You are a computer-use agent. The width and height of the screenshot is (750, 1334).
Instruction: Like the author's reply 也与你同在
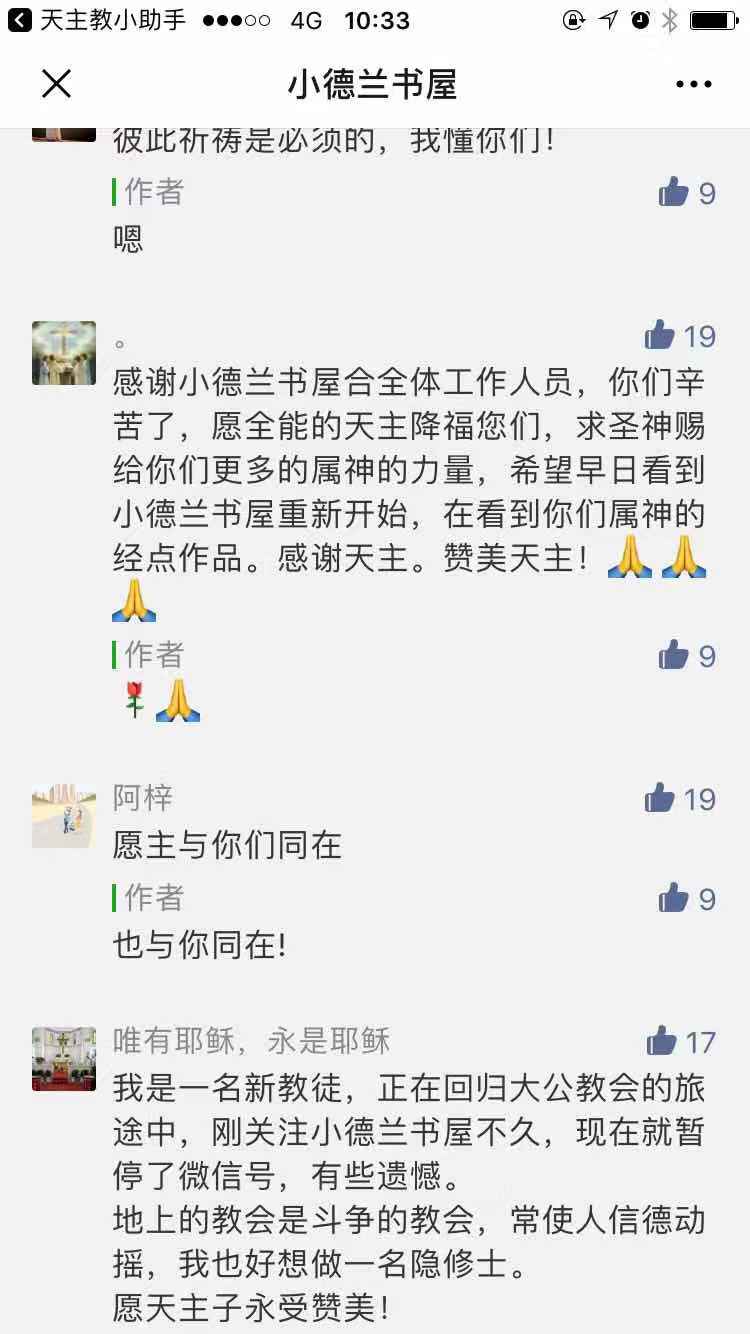[x=676, y=898]
